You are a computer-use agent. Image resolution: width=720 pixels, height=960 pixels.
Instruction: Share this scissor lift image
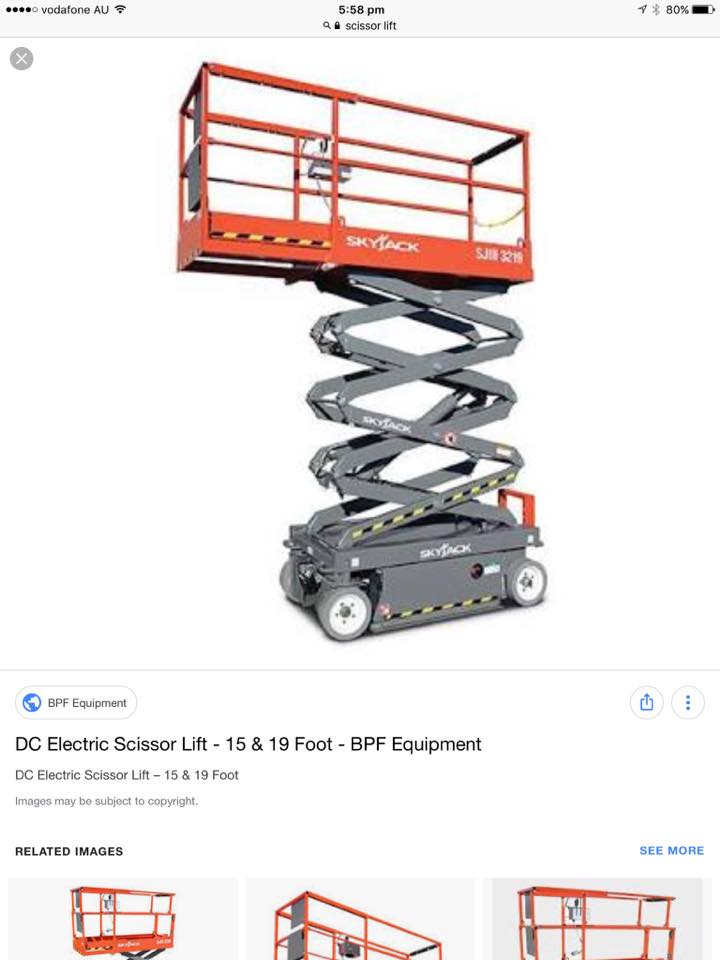pos(646,703)
